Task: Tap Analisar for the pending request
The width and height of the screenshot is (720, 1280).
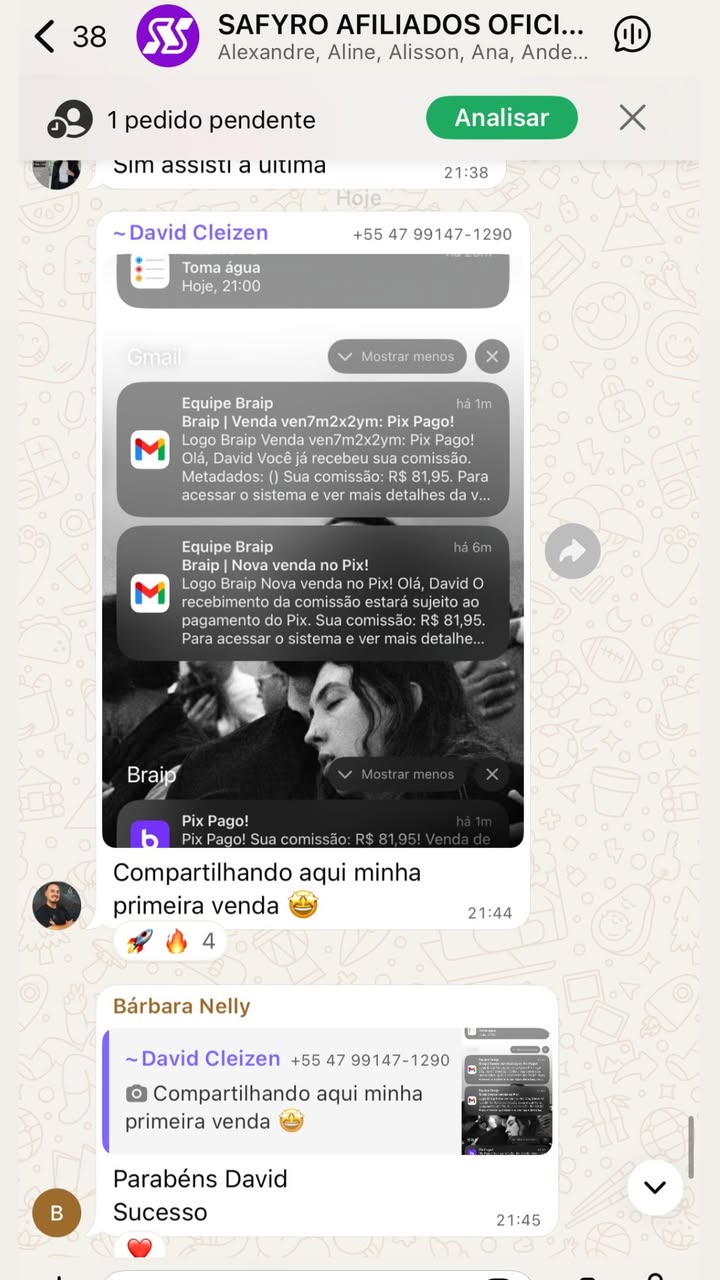Action: pos(501,118)
